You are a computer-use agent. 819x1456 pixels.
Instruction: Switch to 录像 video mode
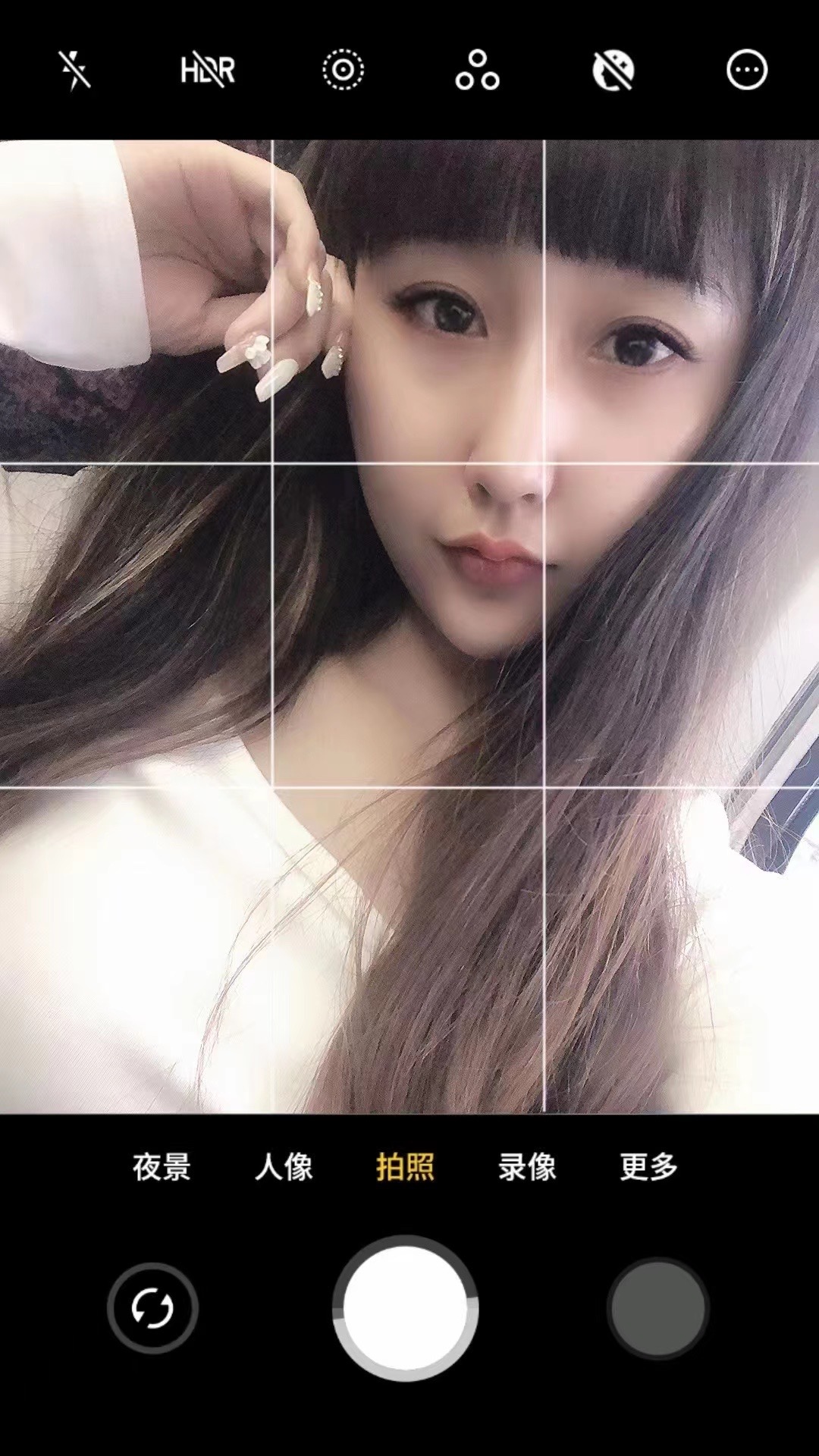pos(527,1166)
